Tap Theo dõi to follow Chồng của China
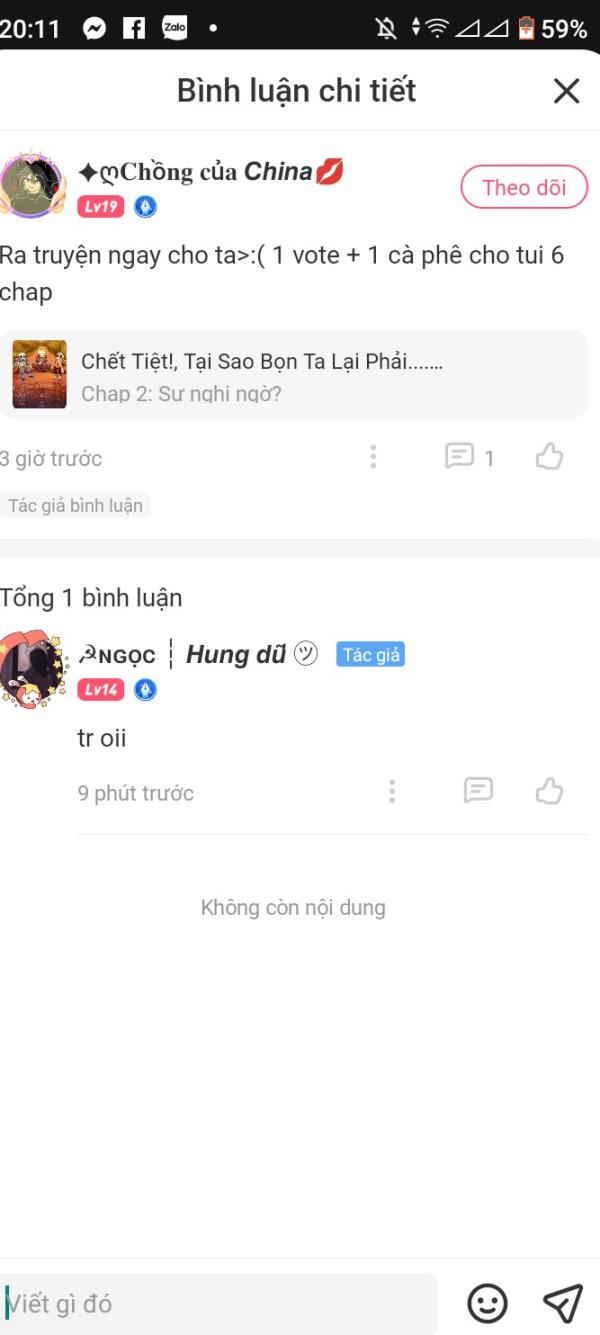Image resolution: width=600 pixels, height=1335 pixels. [524, 187]
